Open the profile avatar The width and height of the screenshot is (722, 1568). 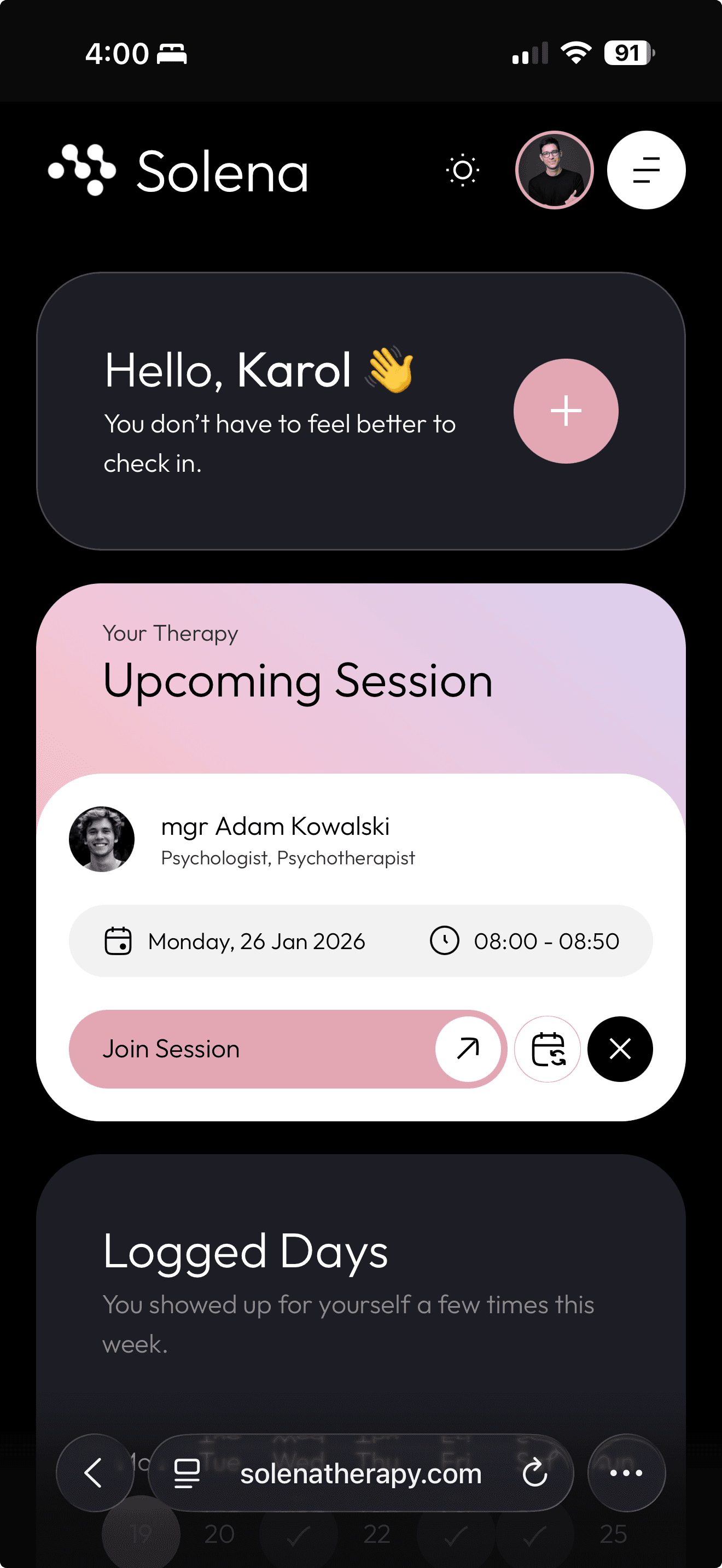554,171
